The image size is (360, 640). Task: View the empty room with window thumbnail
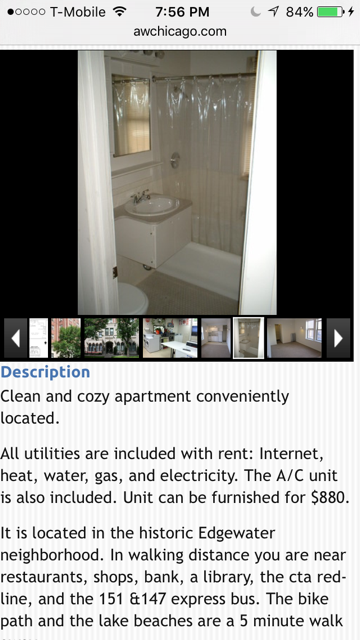pos(294,338)
